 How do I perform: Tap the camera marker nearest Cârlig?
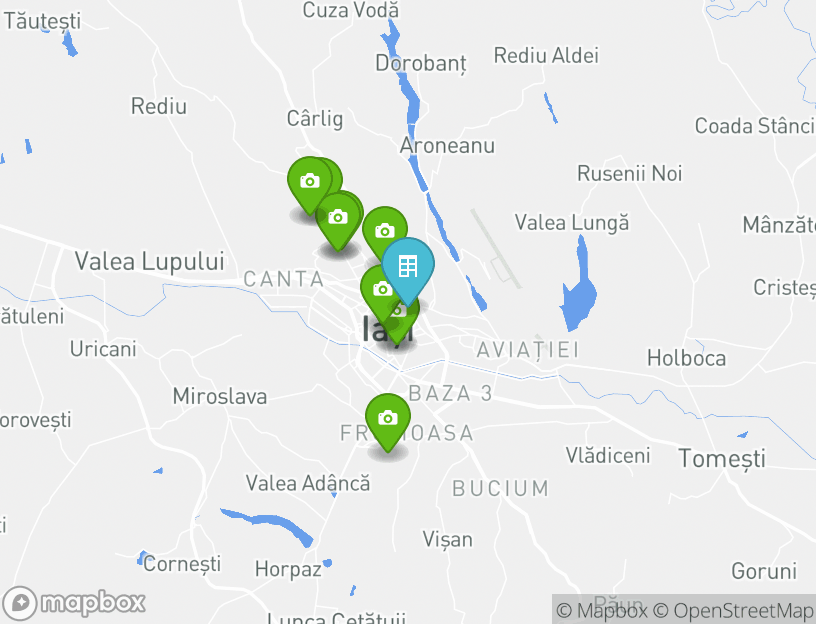[309, 181]
